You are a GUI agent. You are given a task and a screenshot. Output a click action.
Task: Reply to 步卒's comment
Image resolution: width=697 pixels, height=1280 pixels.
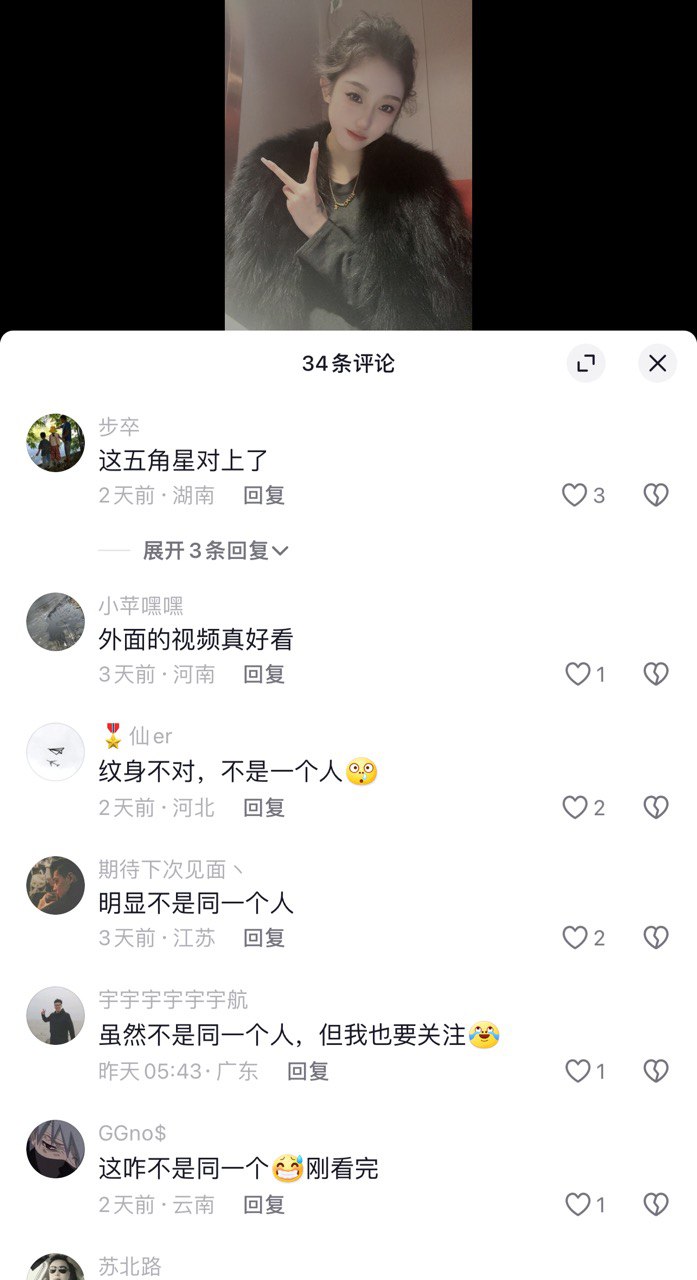coord(264,495)
